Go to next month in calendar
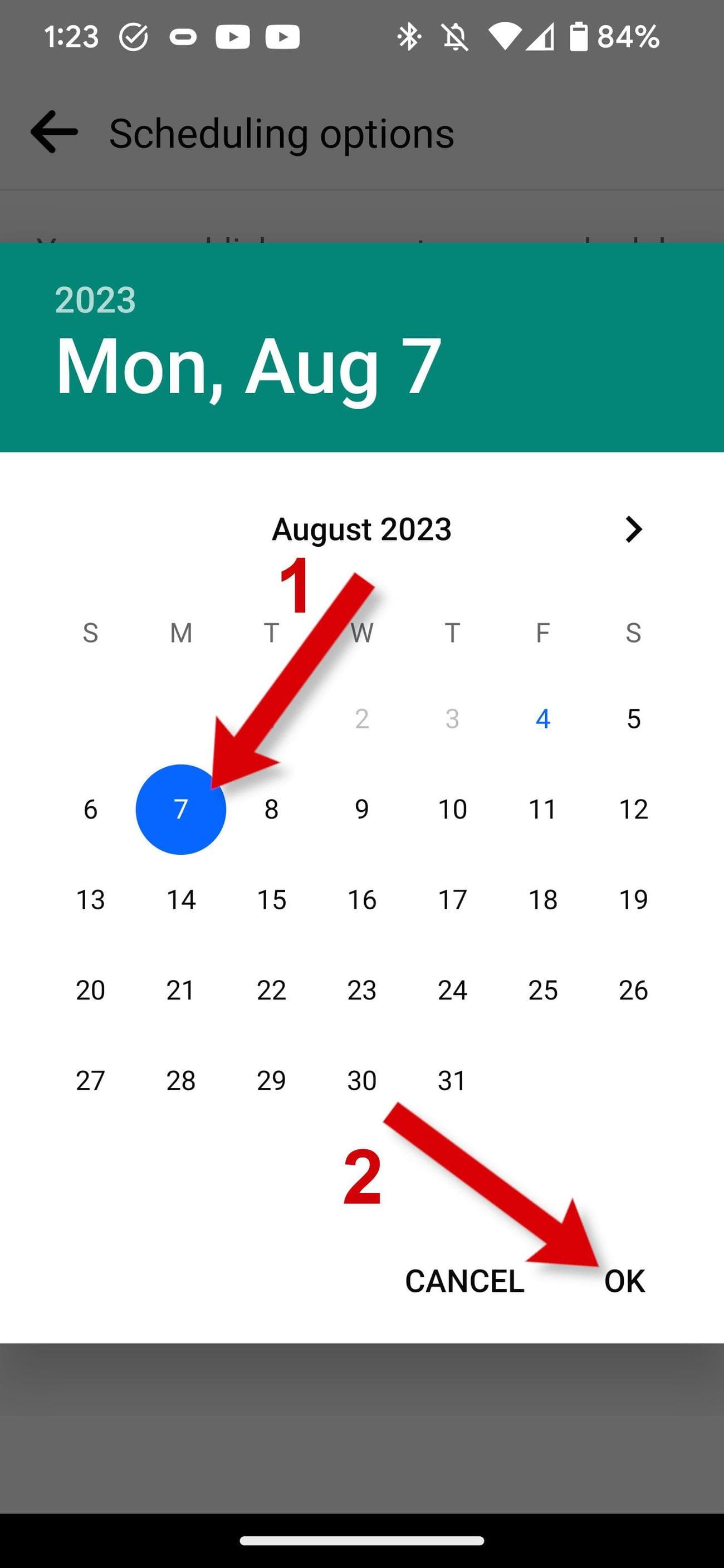Screen dimensions: 724x1568 coord(633,530)
